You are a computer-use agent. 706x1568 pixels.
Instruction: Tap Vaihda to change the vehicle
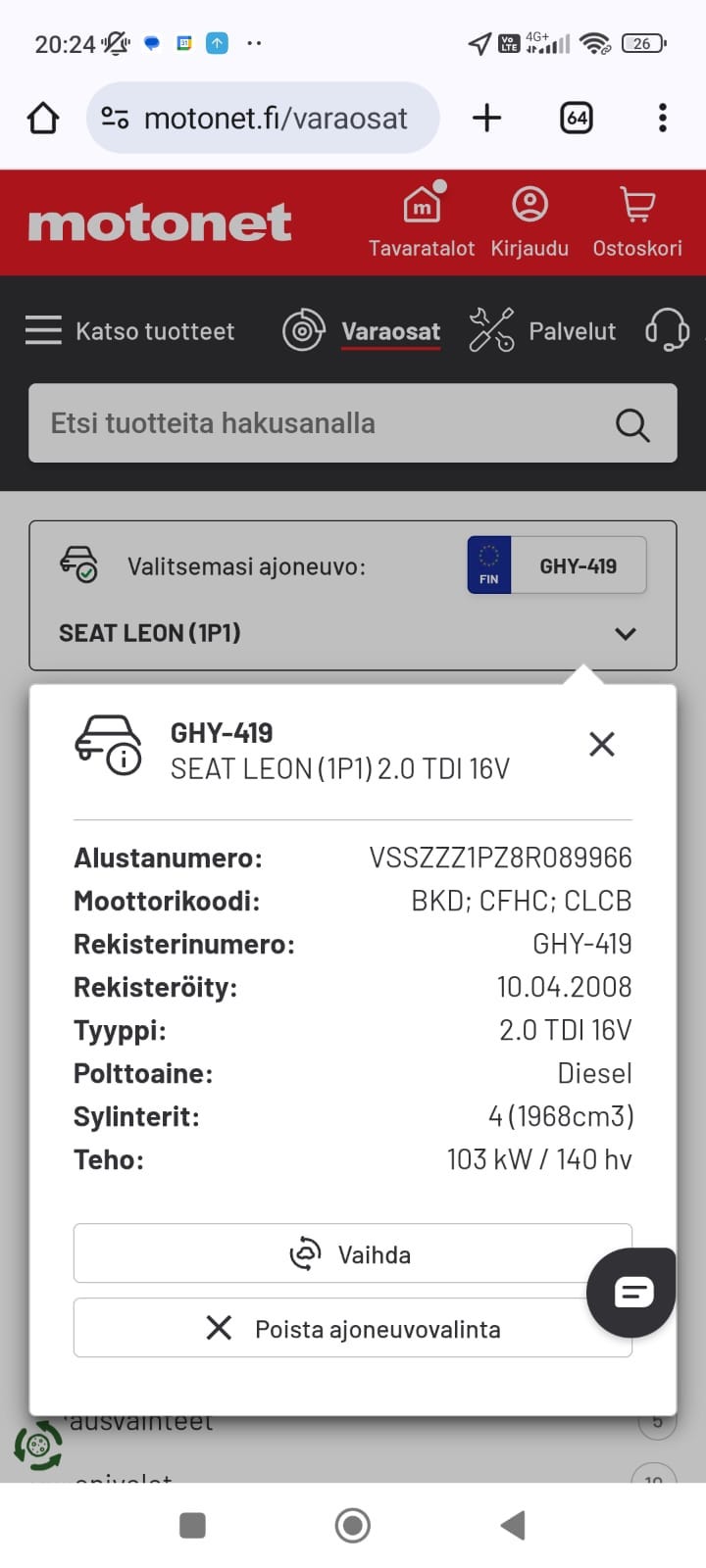(352, 1253)
